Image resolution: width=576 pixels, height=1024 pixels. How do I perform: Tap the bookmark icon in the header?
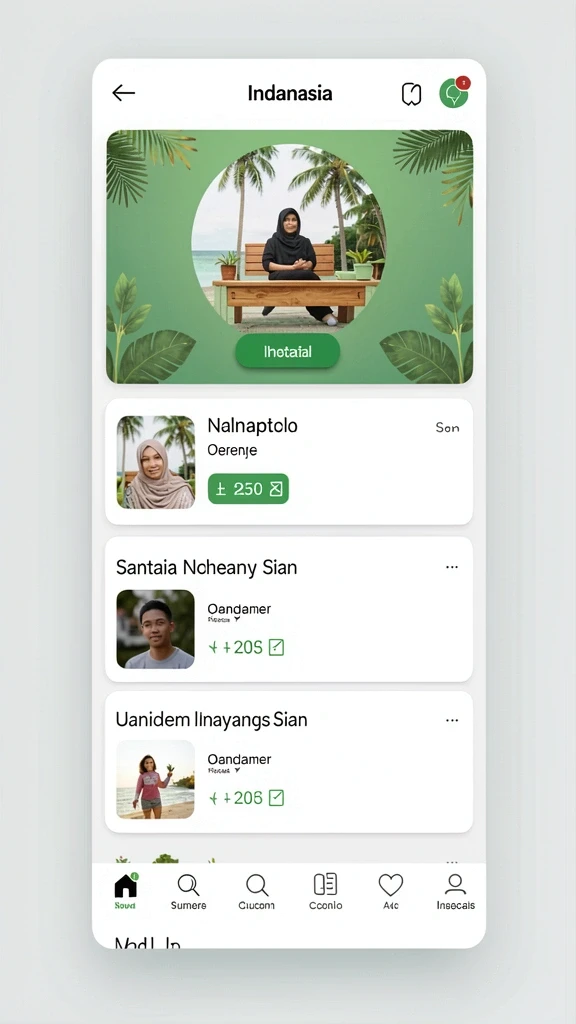(x=411, y=94)
